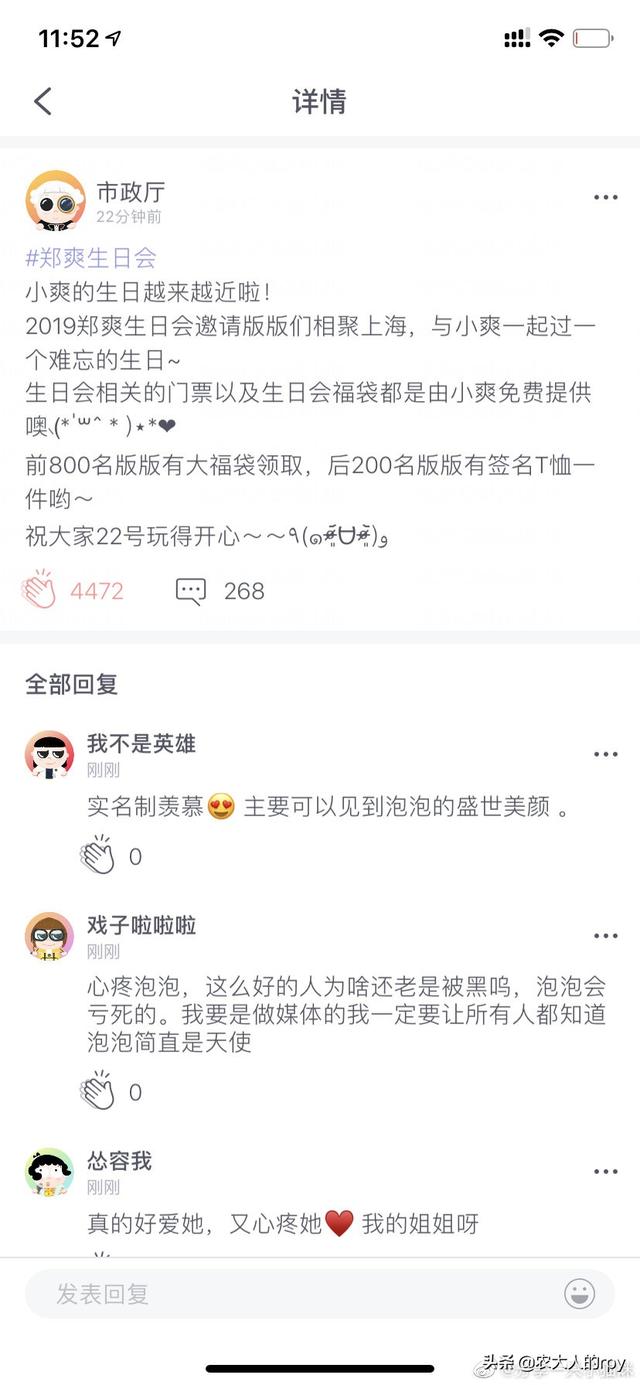The width and height of the screenshot is (640, 1385).
Task: Open more options for 戏子啦啦啦's reply
Action: tap(605, 937)
